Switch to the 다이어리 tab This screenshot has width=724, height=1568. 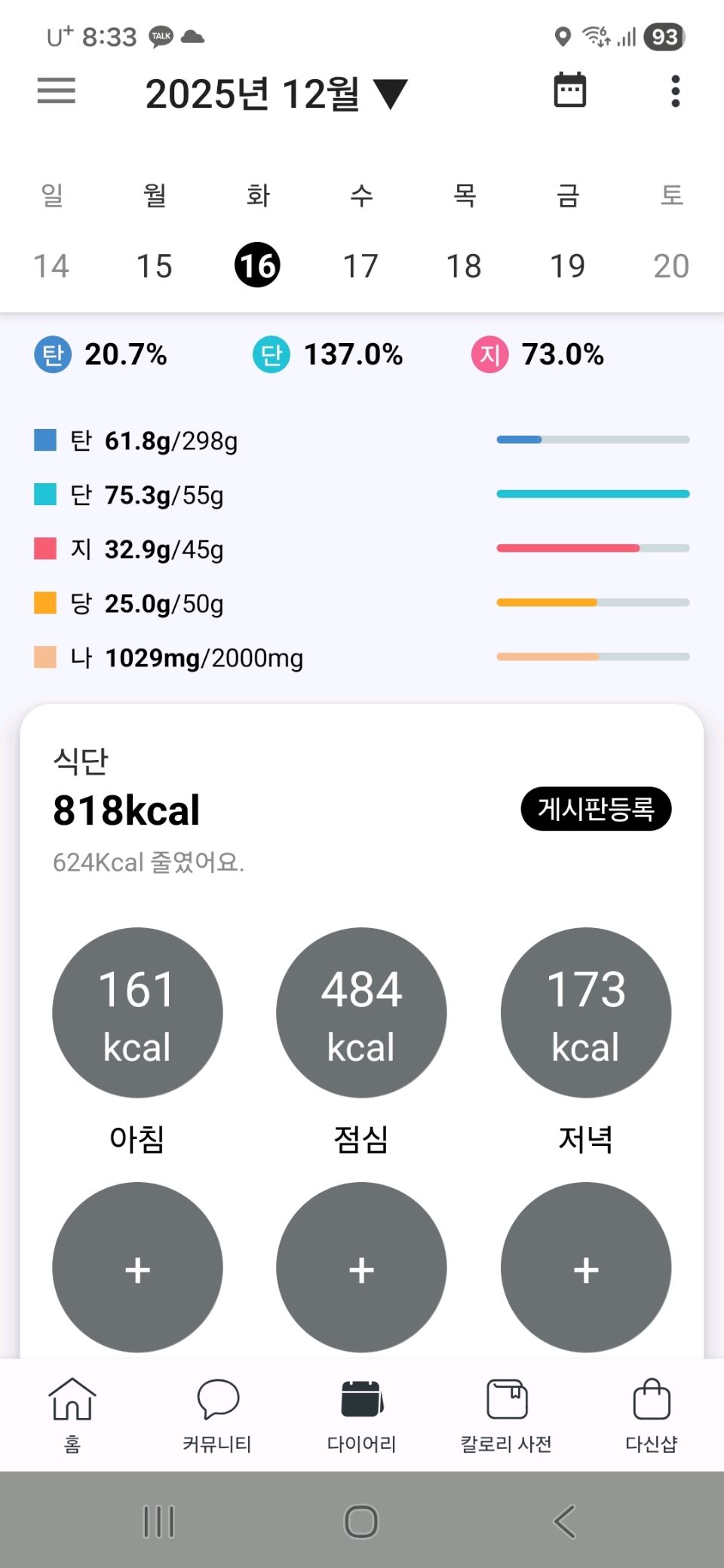click(362, 1414)
